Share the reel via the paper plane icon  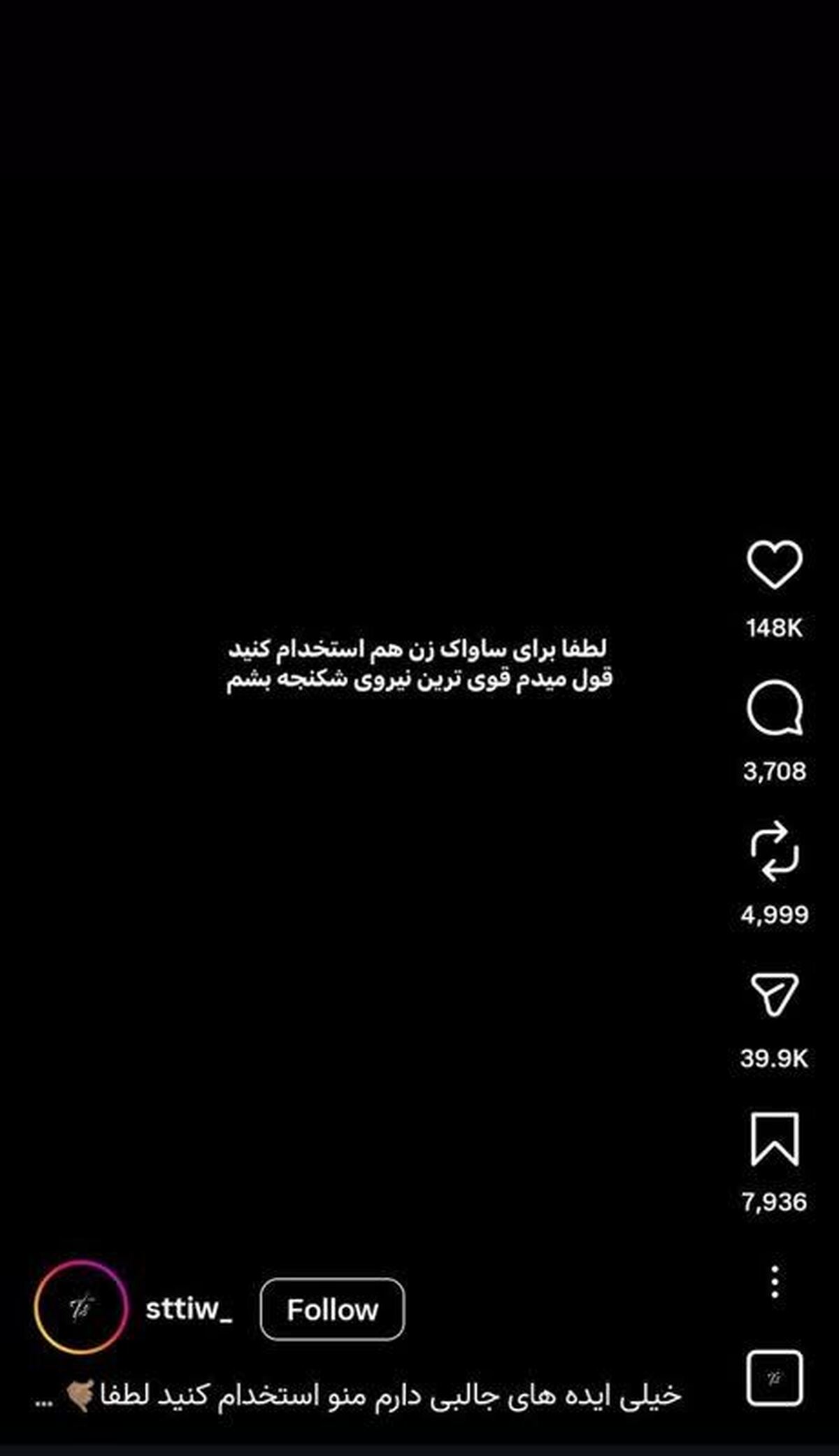774,994
